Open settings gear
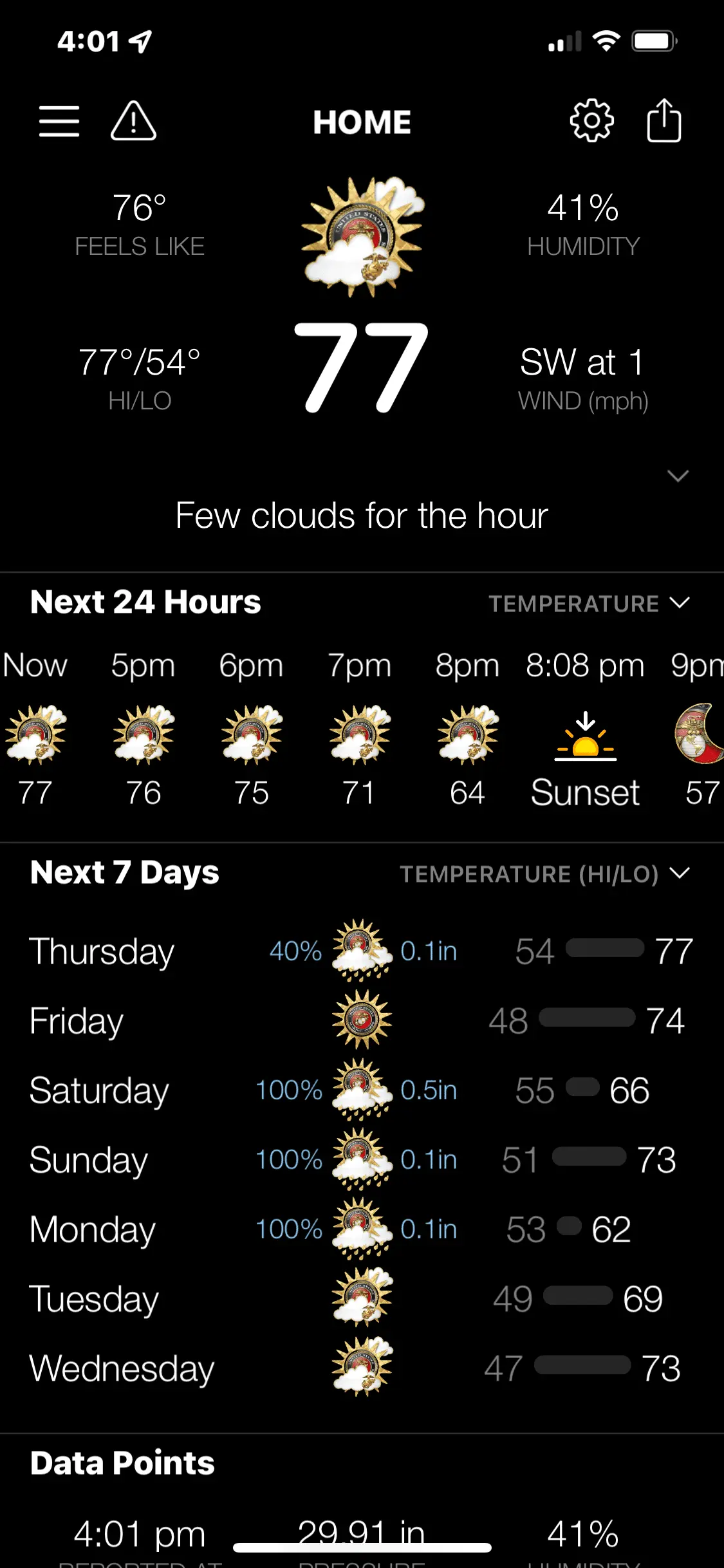This screenshot has height=1568, width=724. (591, 121)
